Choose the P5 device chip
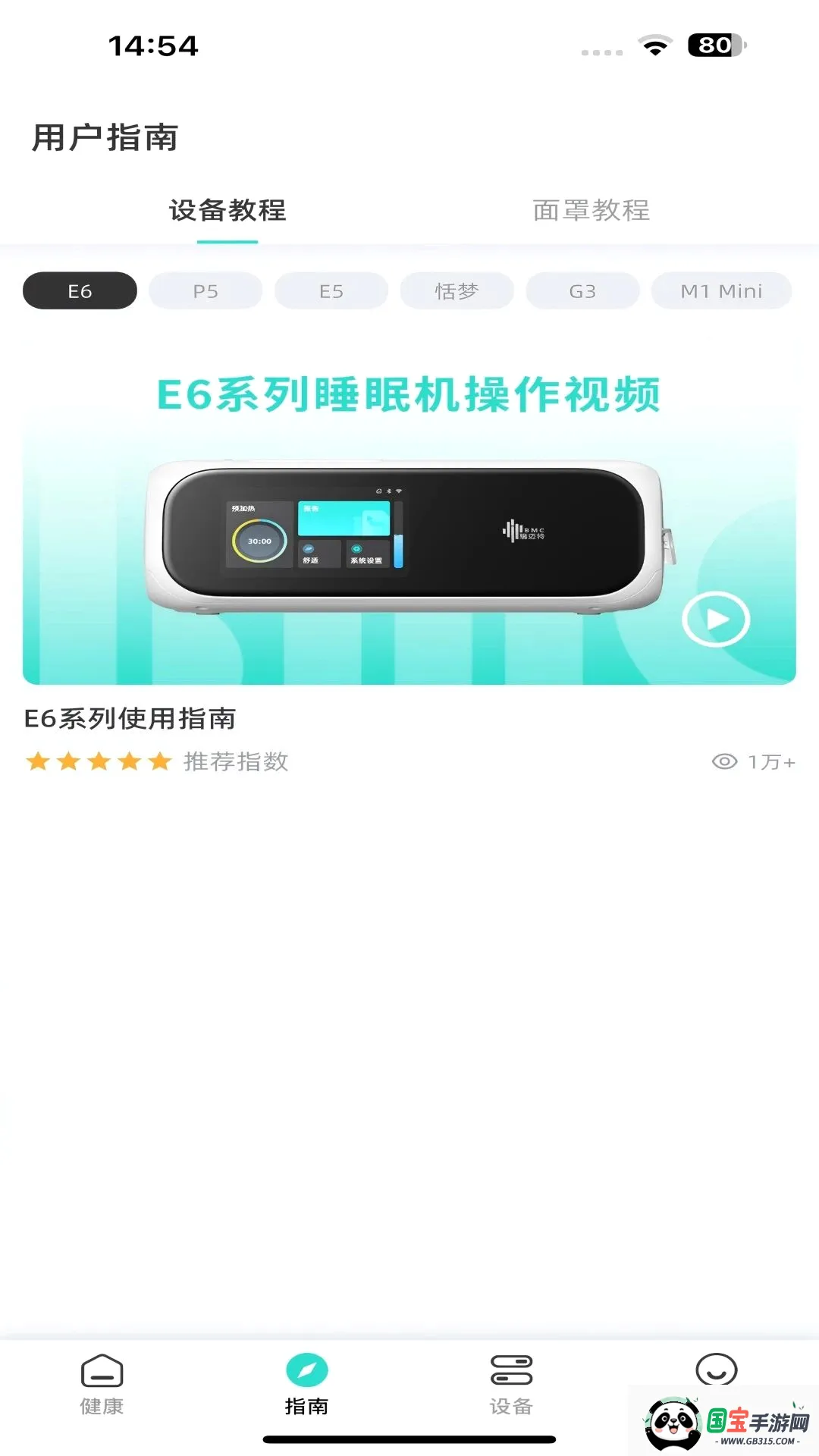 pyautogui.click(x=206, y=291)
